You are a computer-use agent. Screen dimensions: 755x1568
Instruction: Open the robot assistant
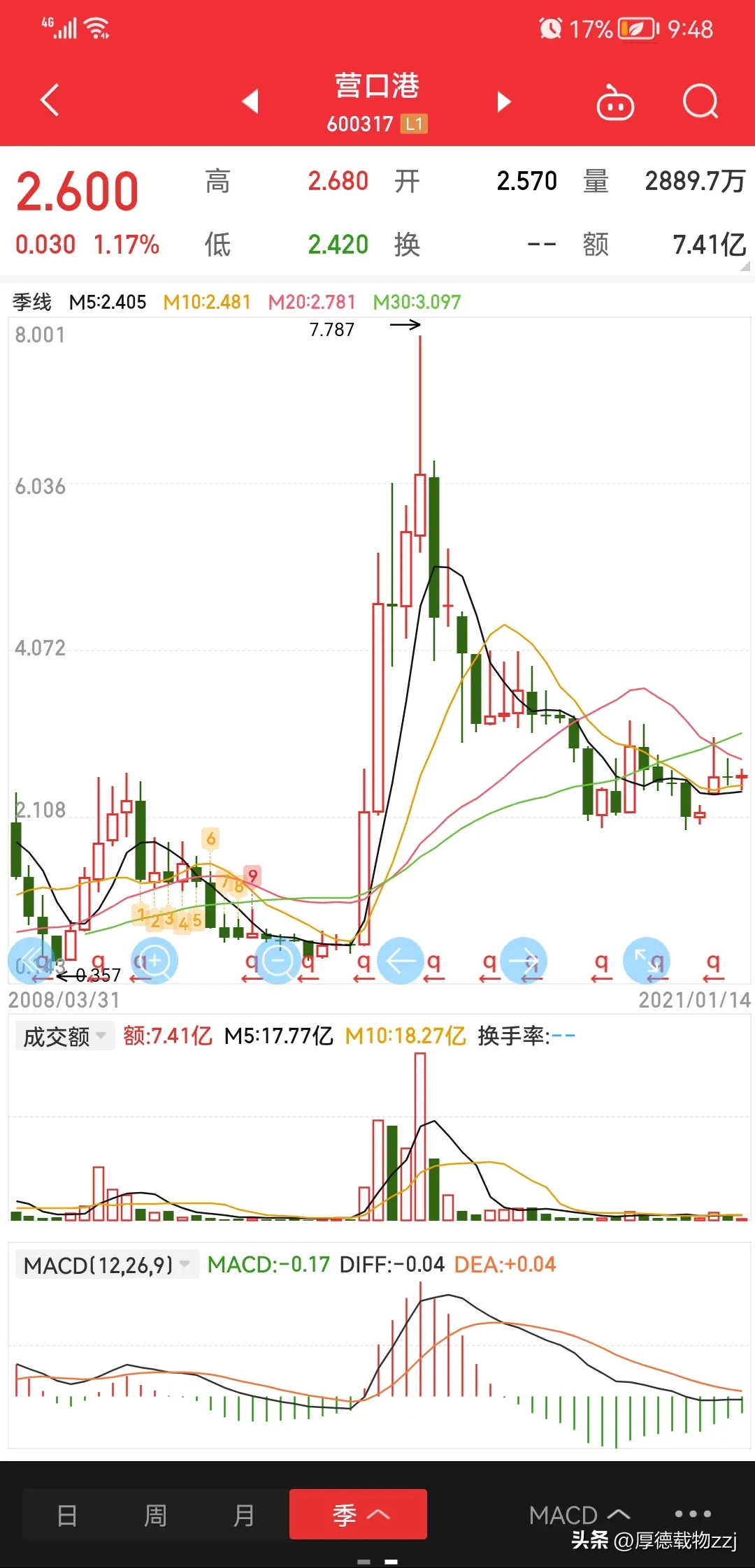click(x=614, y=103)
